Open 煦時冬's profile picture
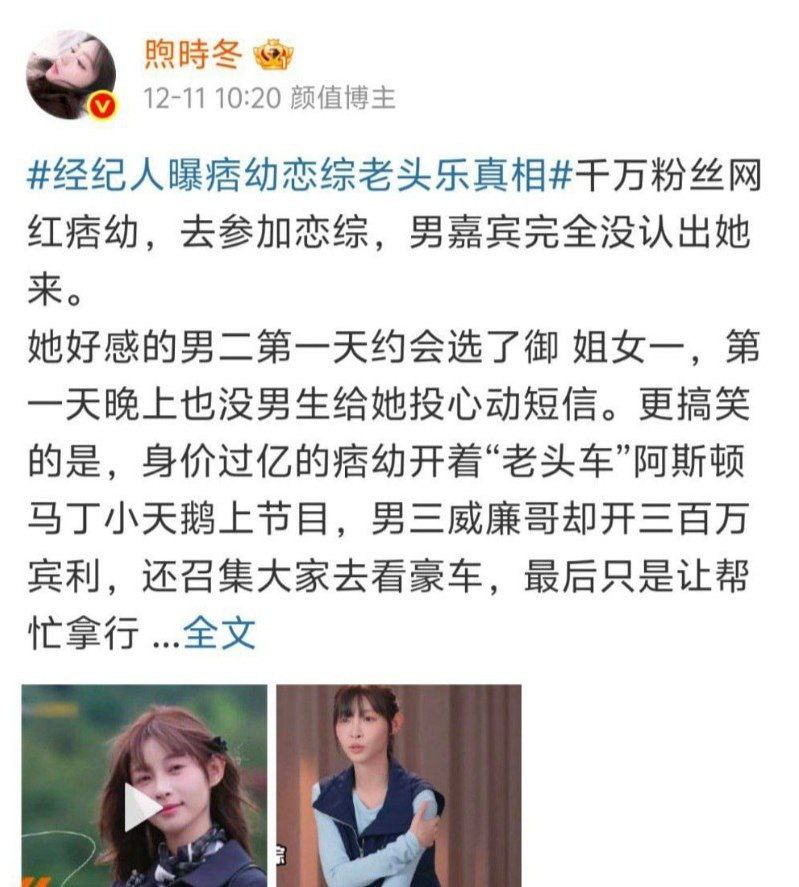 (71, 76)
